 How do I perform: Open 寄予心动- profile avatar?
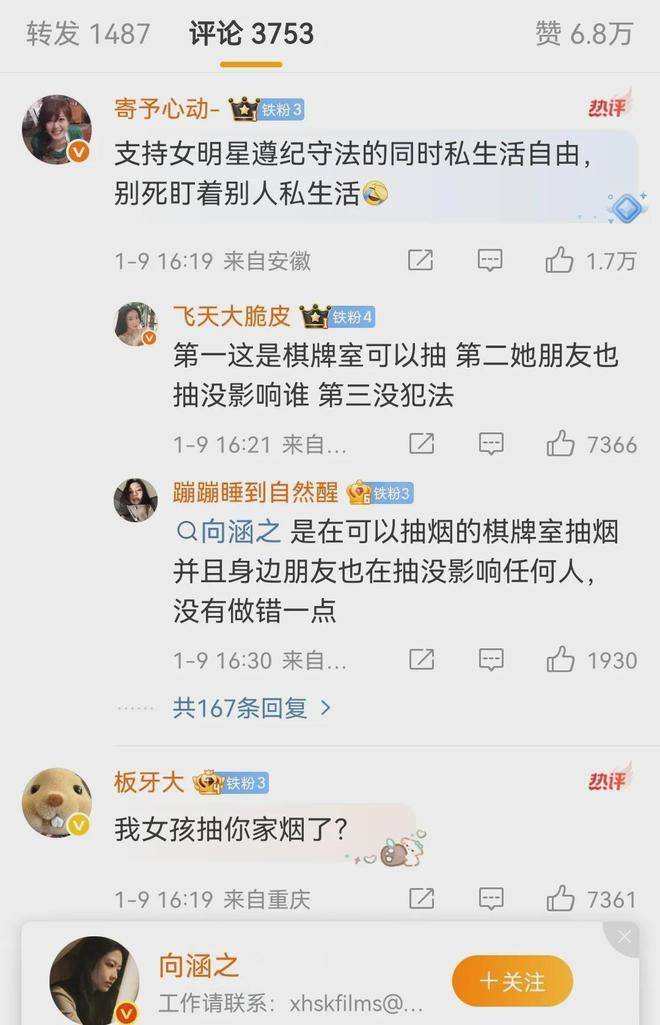[57, 130]
